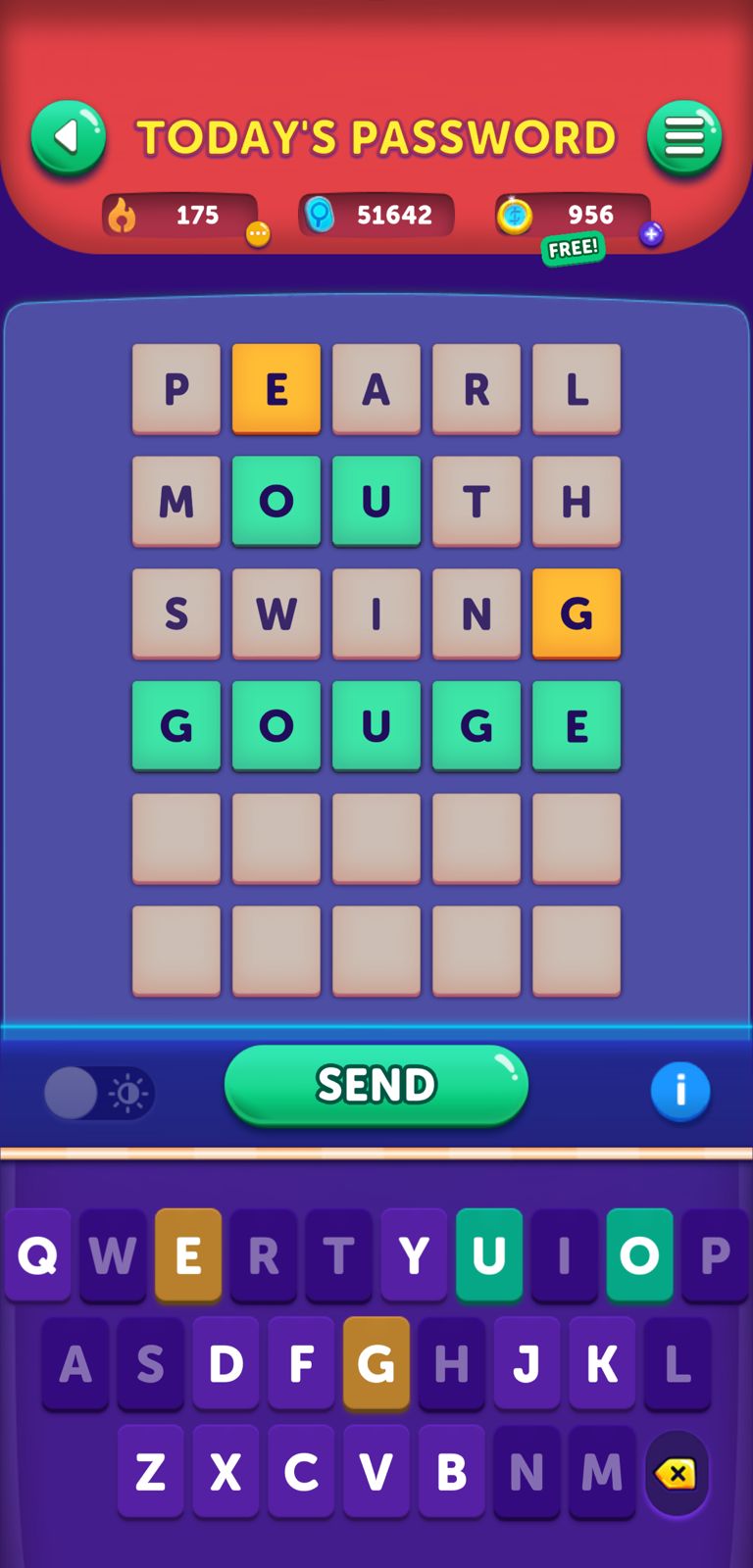Viewport: 753px width, 1568px height.
Task: Tap the plus icon to add coins
Action: click(x=651, y=234)
